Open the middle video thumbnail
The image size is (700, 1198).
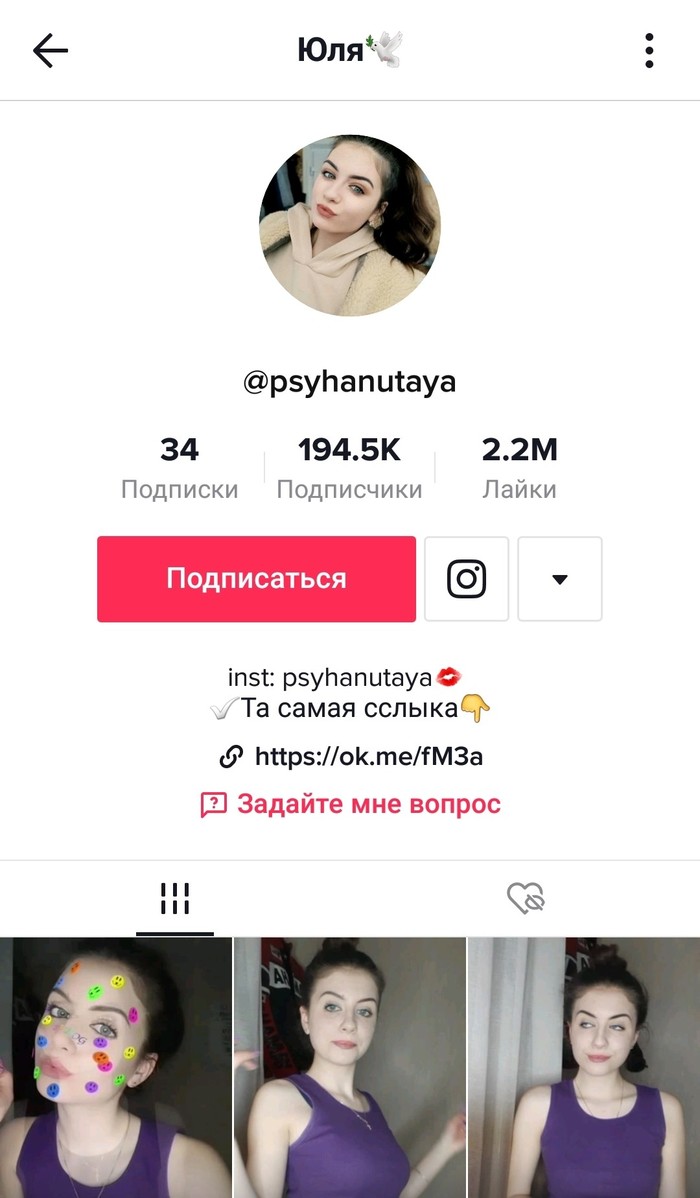click(350, 1067)
